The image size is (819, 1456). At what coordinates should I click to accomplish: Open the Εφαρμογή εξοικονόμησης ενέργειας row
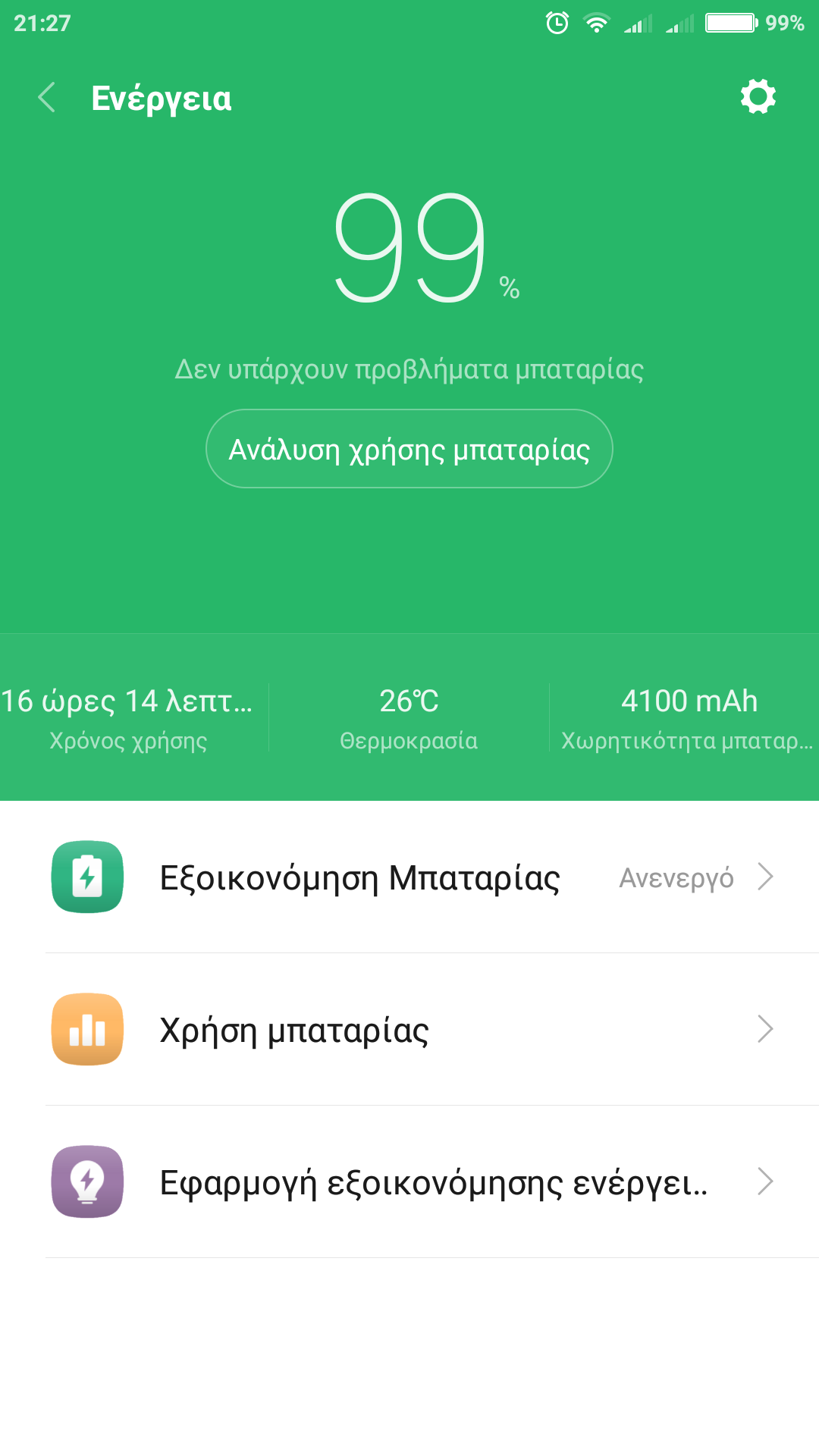tap(409, 1182)
